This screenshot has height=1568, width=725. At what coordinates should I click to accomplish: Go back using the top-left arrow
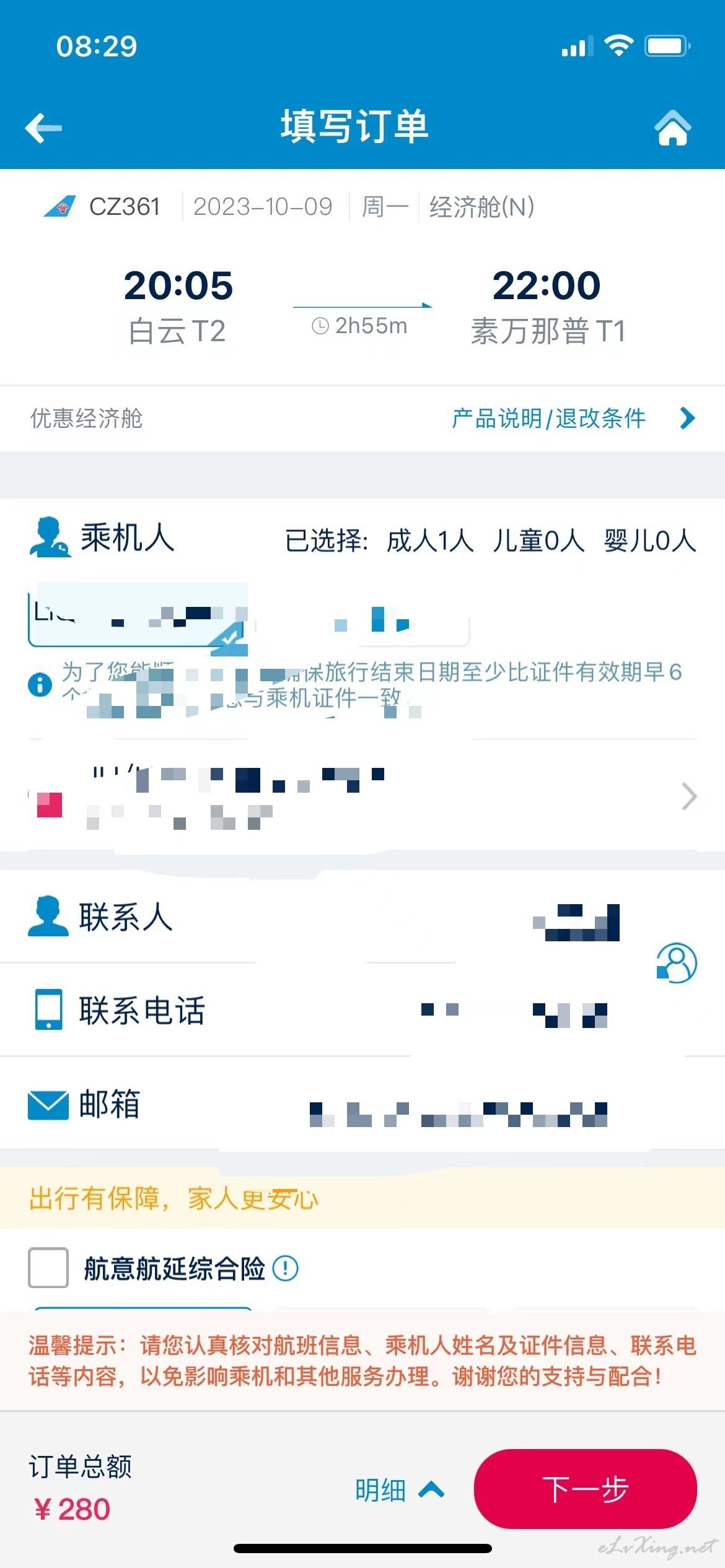point(43,128)
